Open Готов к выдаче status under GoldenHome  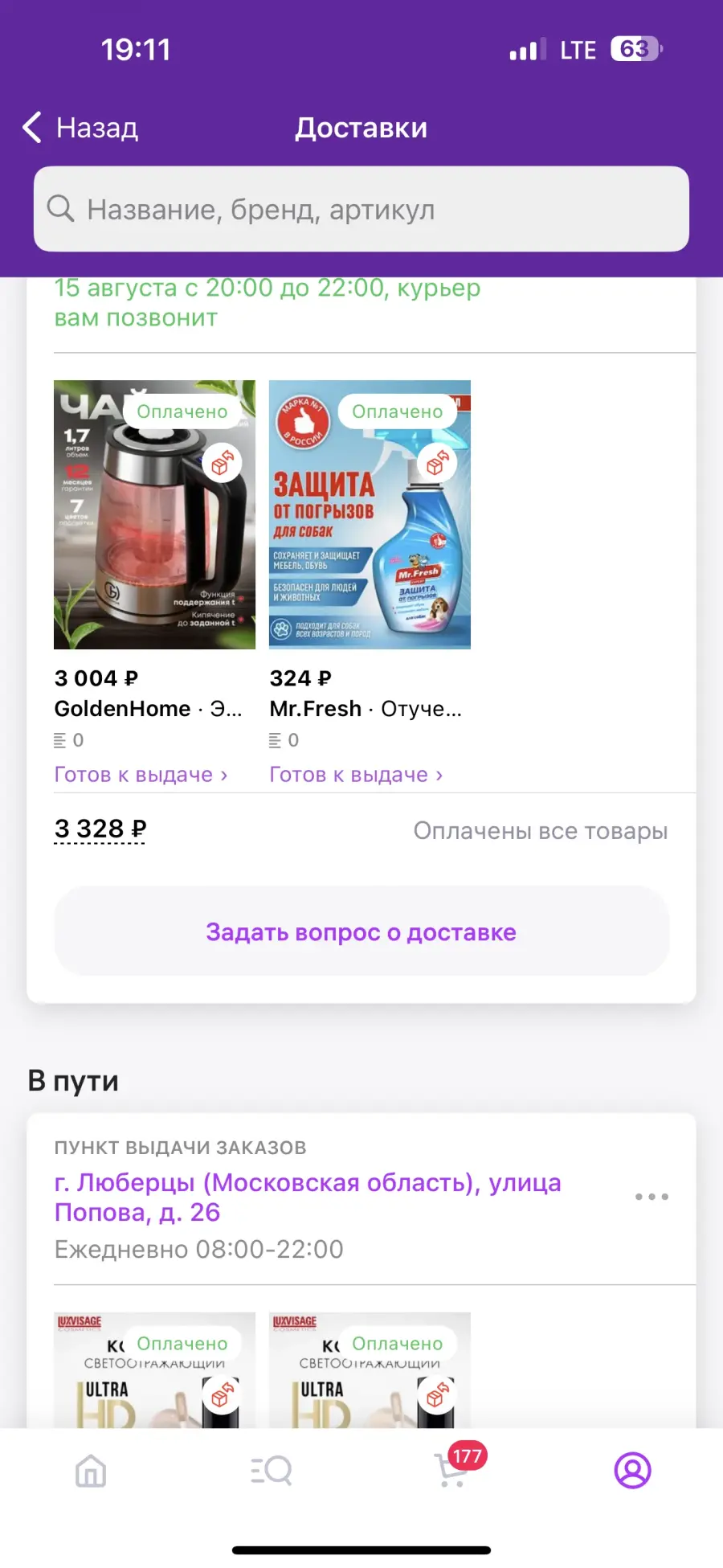point(141,775)
